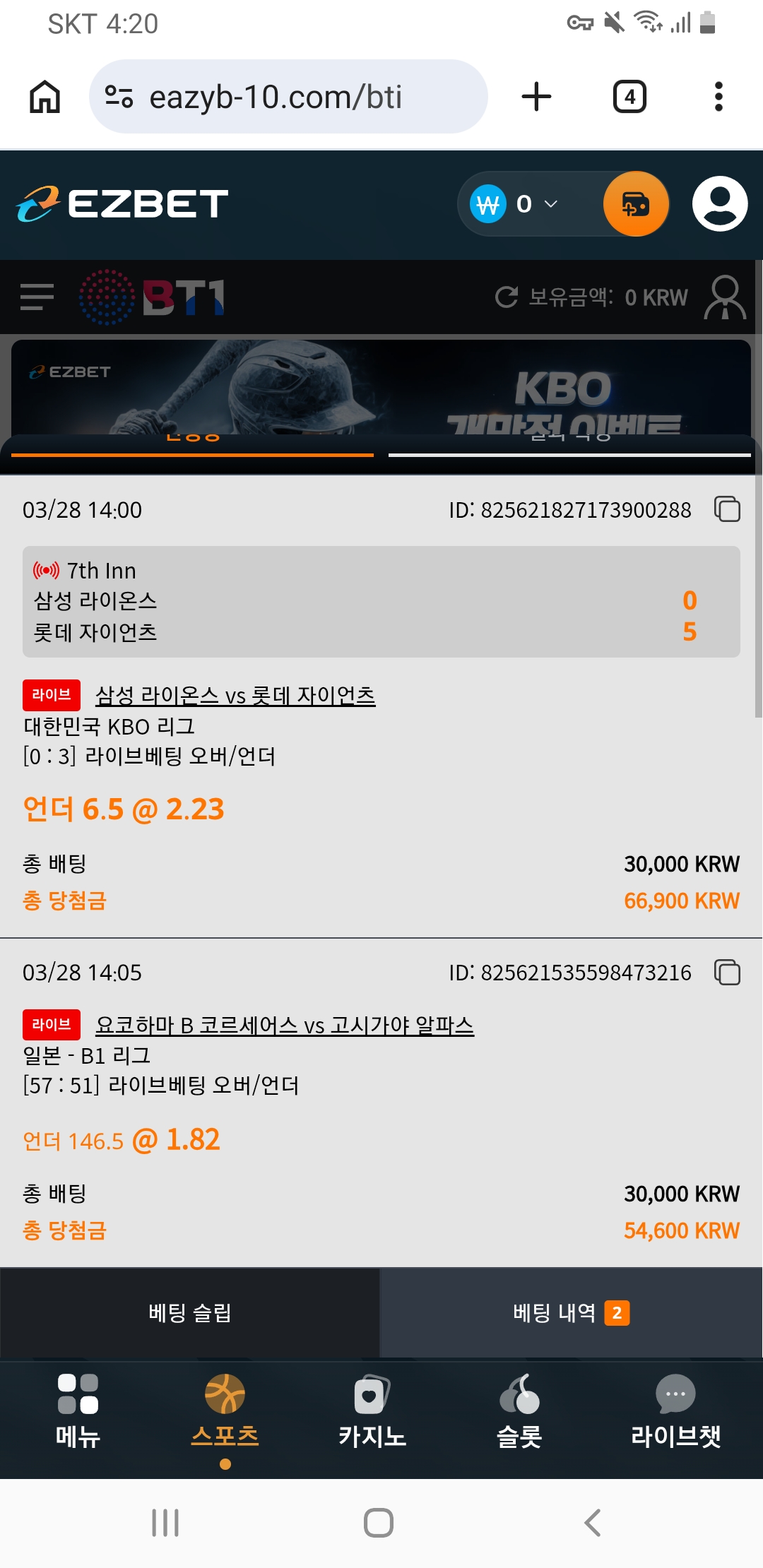Image resolution: width=763 pixels, height=1568 pixels.
Task: Open 삼성 라이온스 vs 롯데 자이언츠 match link
Action: coord(235,696)
